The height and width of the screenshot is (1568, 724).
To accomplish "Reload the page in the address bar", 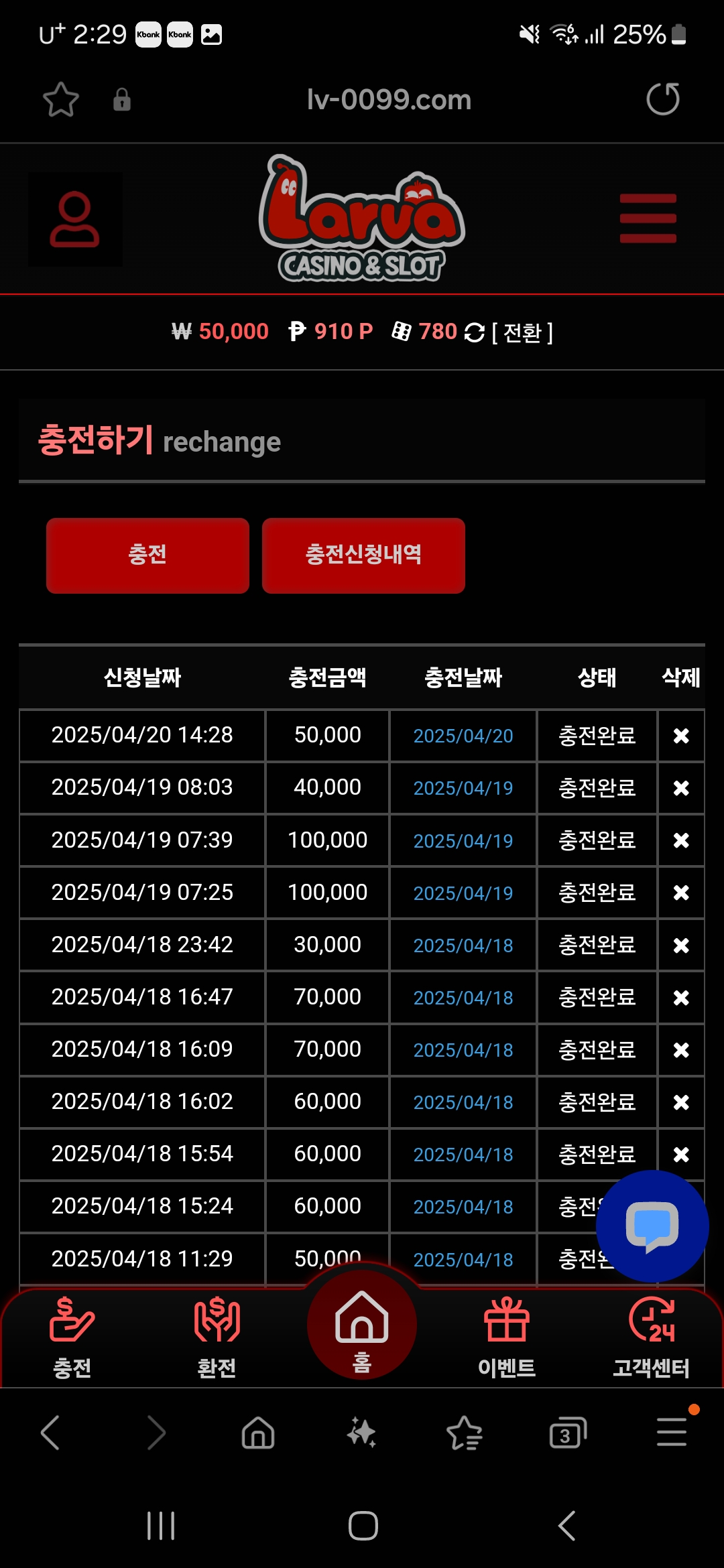I will click(x=662, y=99).
